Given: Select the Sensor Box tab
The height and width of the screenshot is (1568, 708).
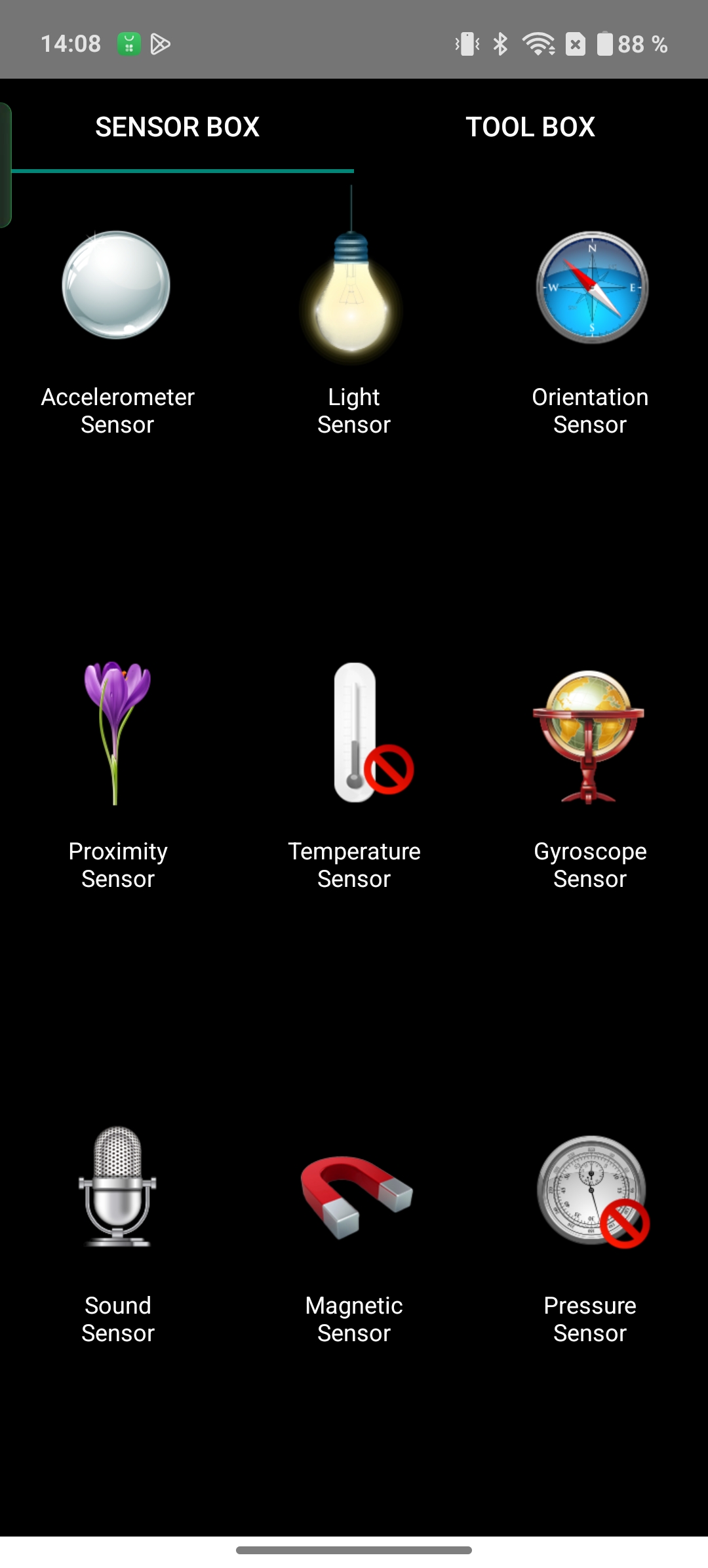Looking at the screenshot, I should tap(177, 127).
